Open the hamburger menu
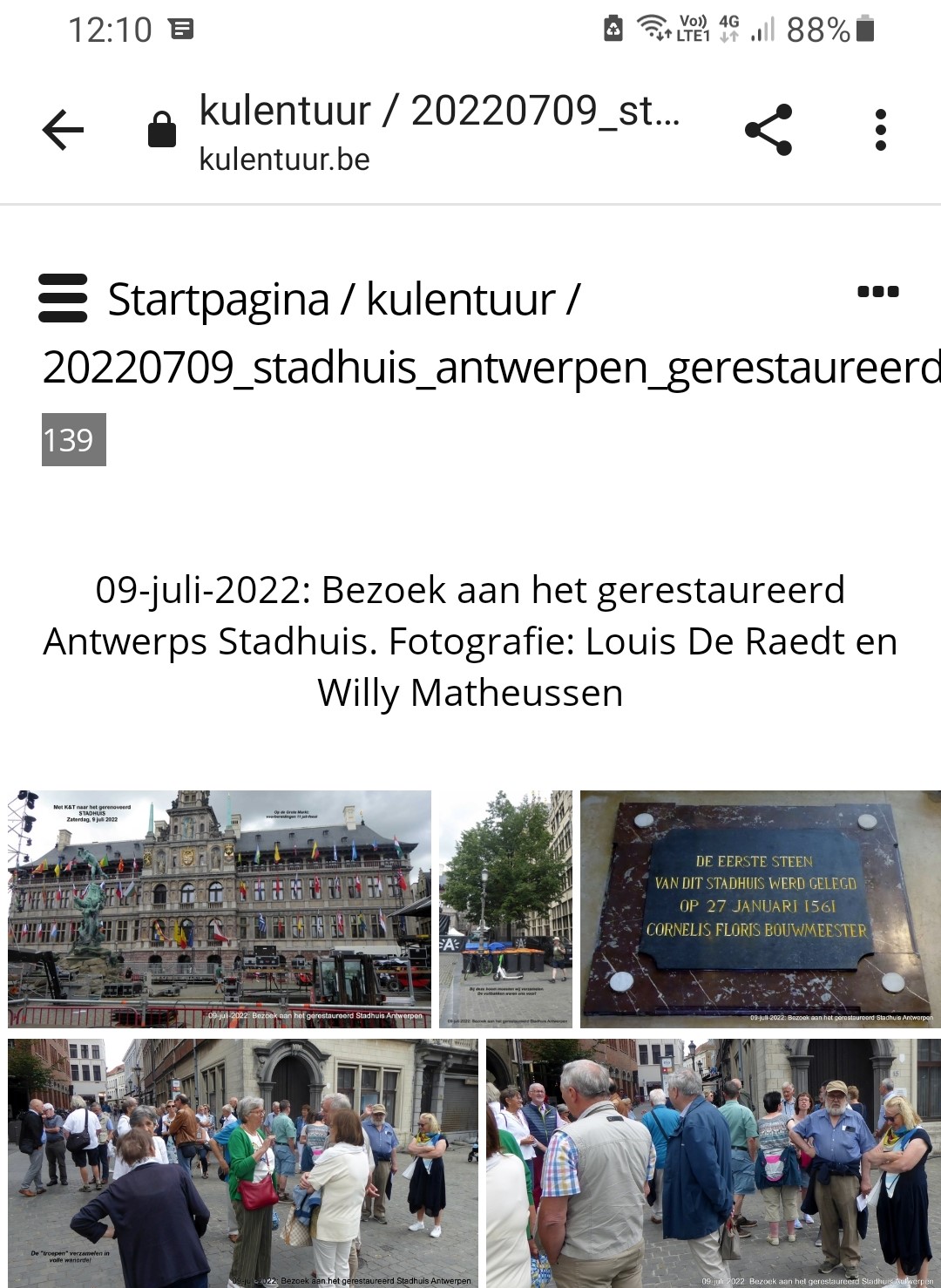 [63, 298]
